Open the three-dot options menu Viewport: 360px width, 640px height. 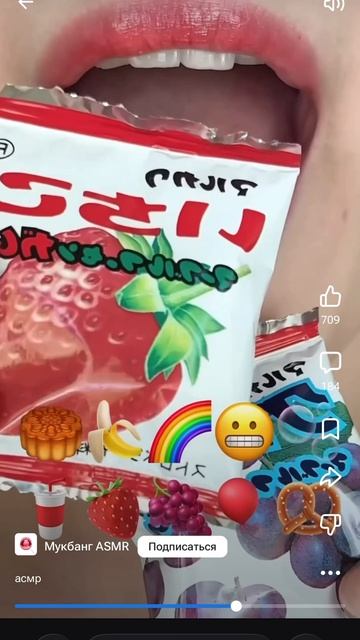(330, 573)
